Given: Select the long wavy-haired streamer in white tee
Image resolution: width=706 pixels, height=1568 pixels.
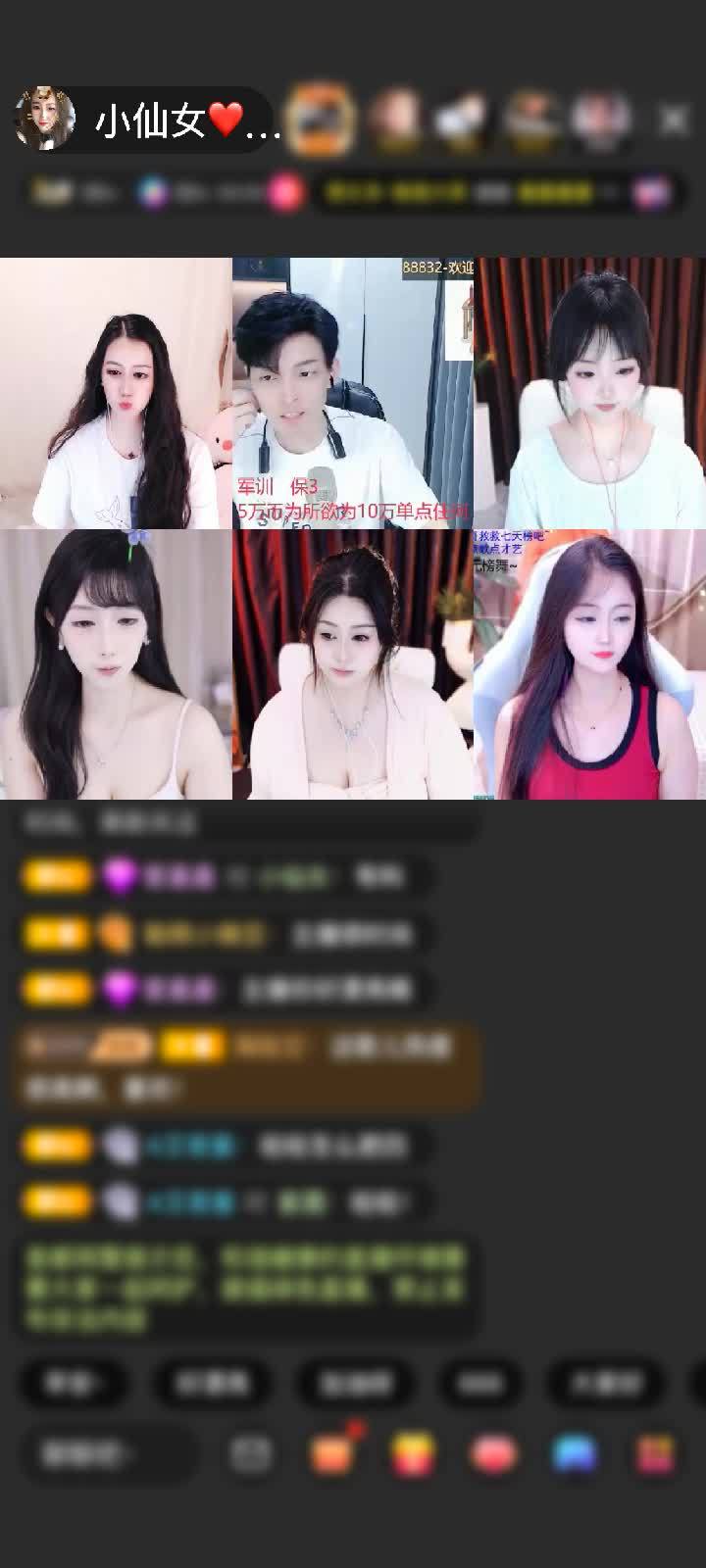Looking at the screenshot, I should tap(116, 393).
